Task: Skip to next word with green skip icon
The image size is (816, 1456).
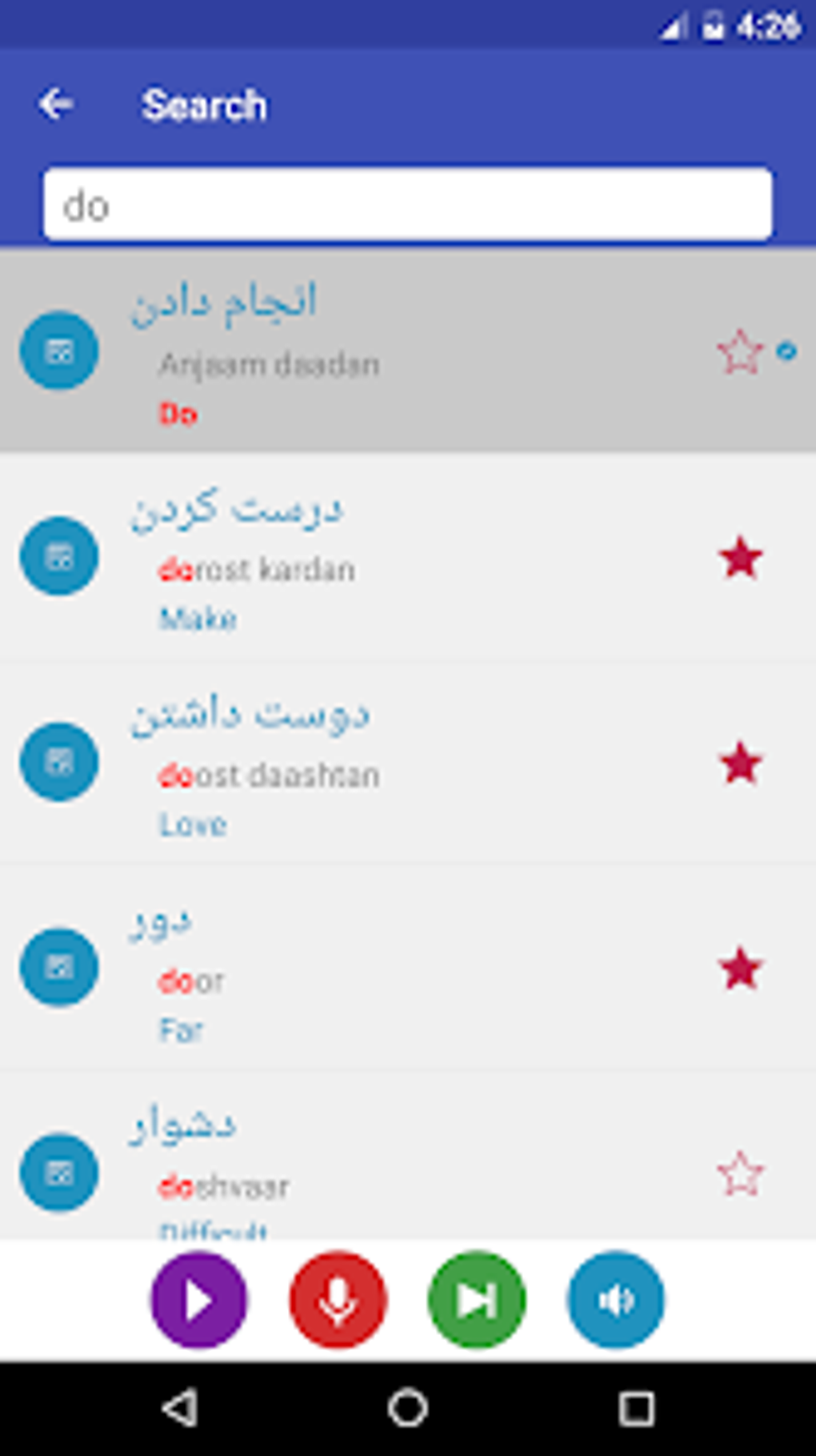Action: point(475,1299)
